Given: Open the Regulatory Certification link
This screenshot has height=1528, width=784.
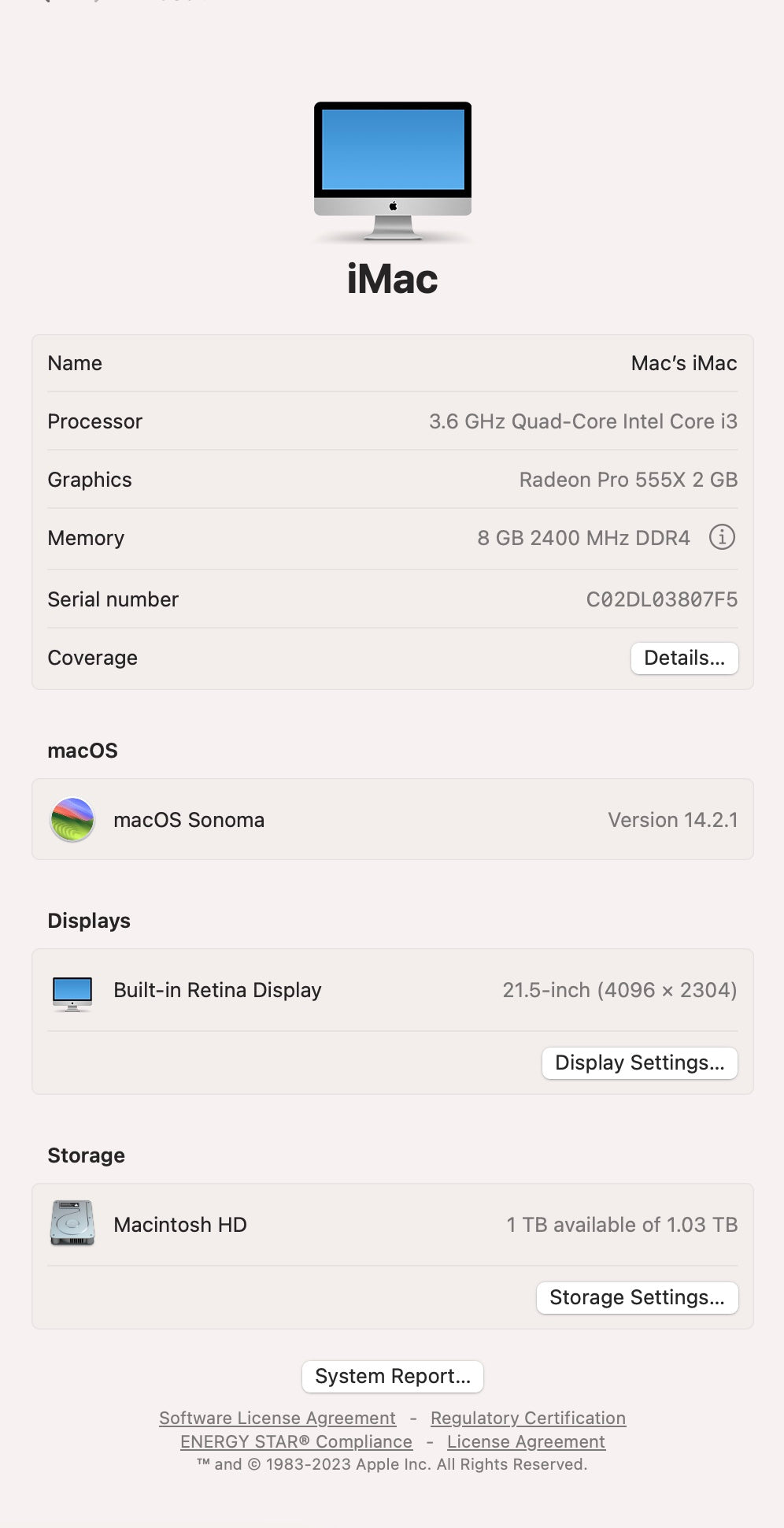Looking at the screenshot, I should [527, 1418].
